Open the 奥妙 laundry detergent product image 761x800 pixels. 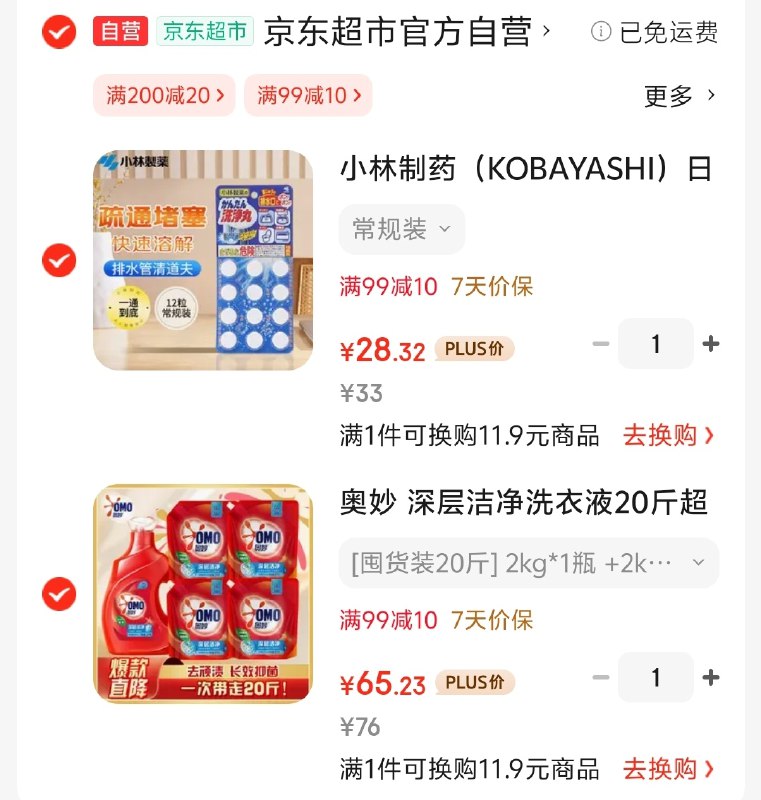[x=203, y=594]
